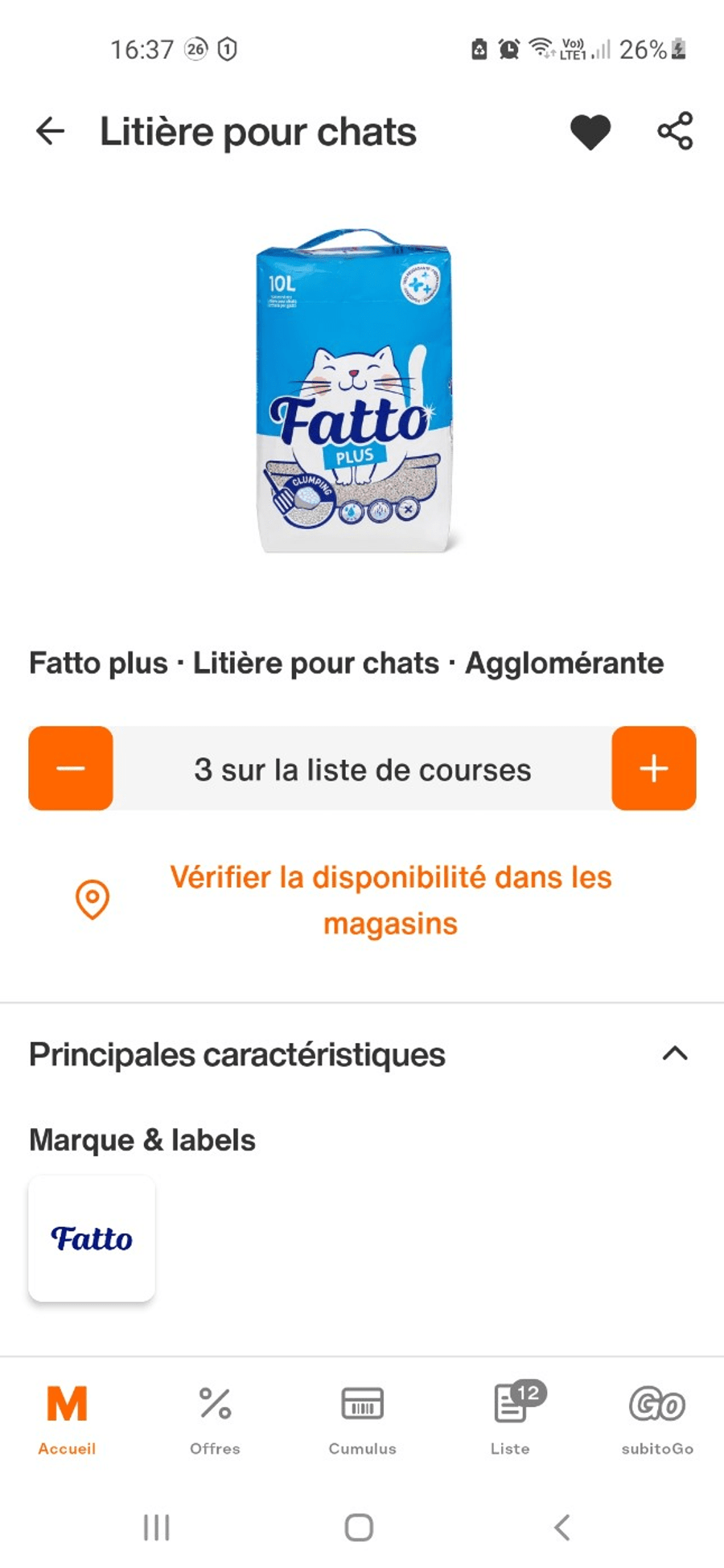Tap Vérifier la disponibilité dans les magasins
Image resolution: width=724 pixels, height=1568 pixels.
390,900
